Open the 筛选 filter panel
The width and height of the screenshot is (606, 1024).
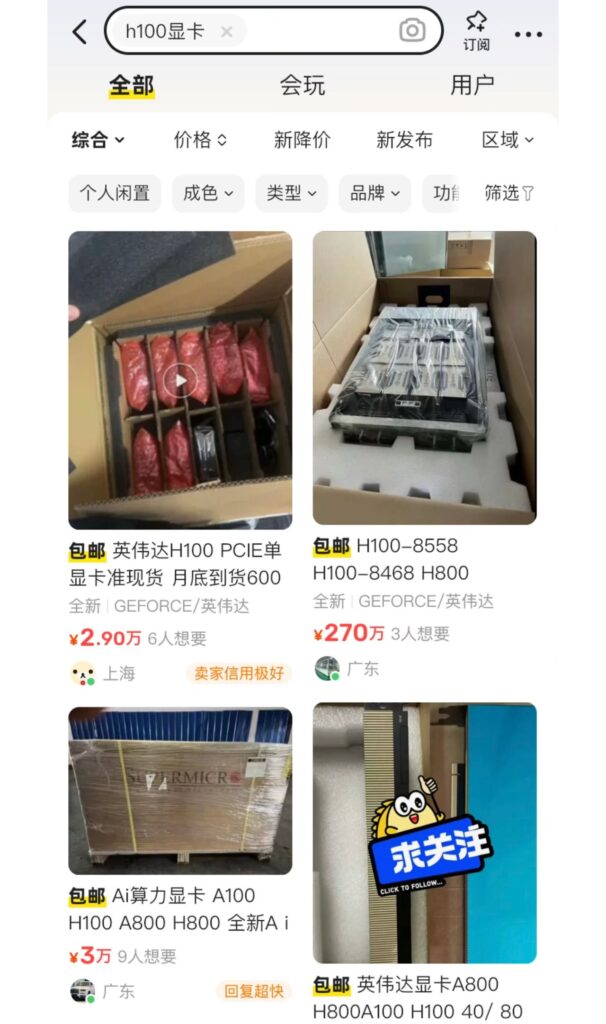[x=509, y=193]
